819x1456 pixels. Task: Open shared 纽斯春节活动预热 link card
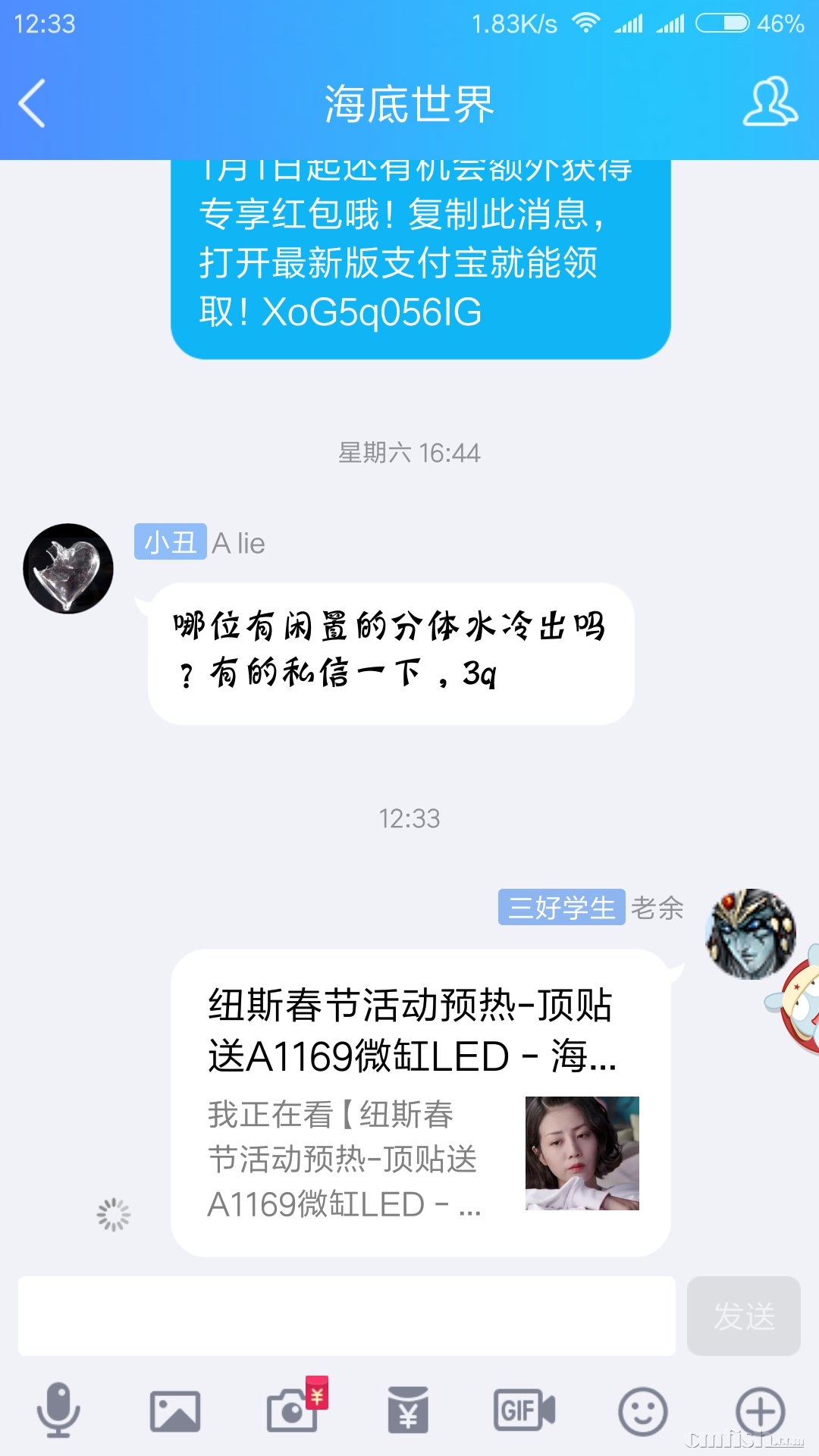(x=420, y=1102)
